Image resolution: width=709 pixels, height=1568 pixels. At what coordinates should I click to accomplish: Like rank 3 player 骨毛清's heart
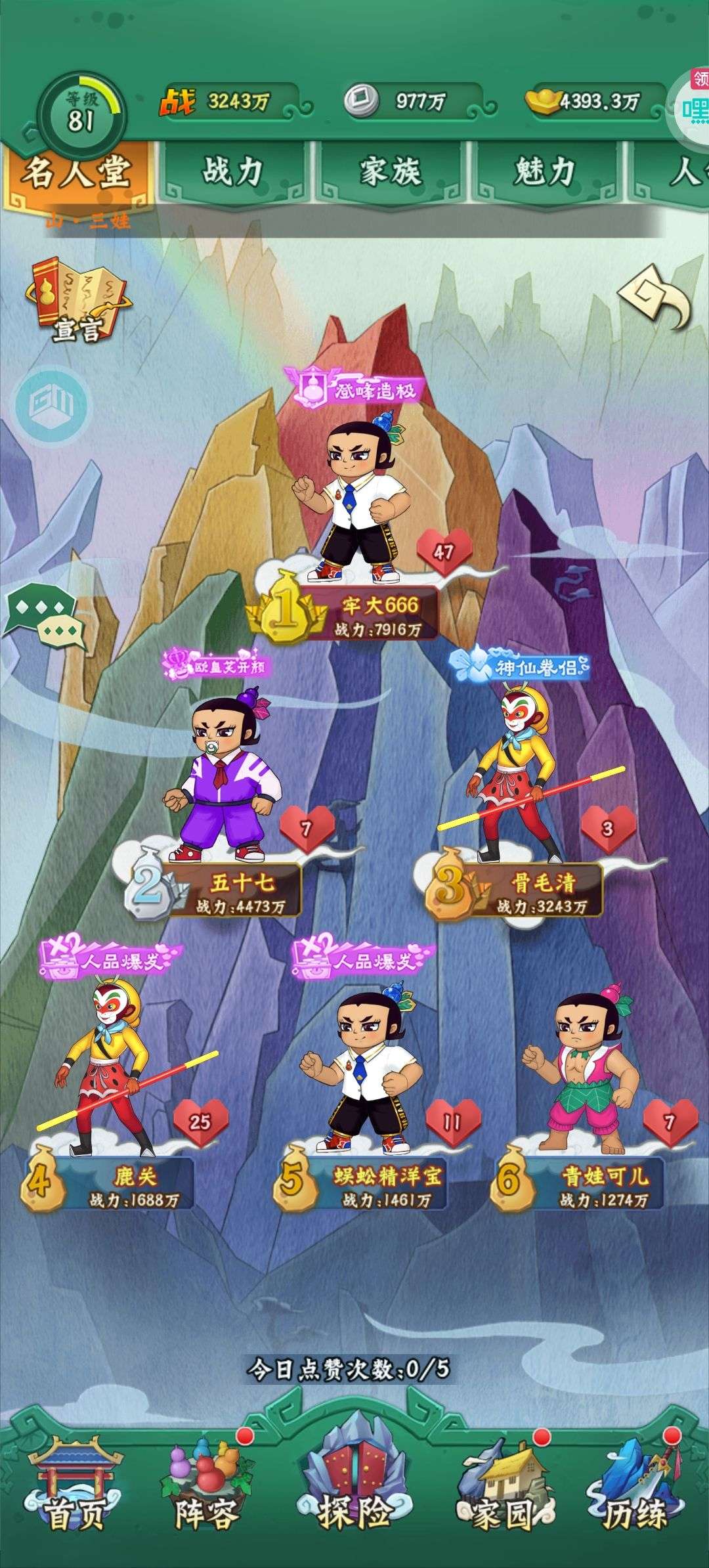point(608,828)
